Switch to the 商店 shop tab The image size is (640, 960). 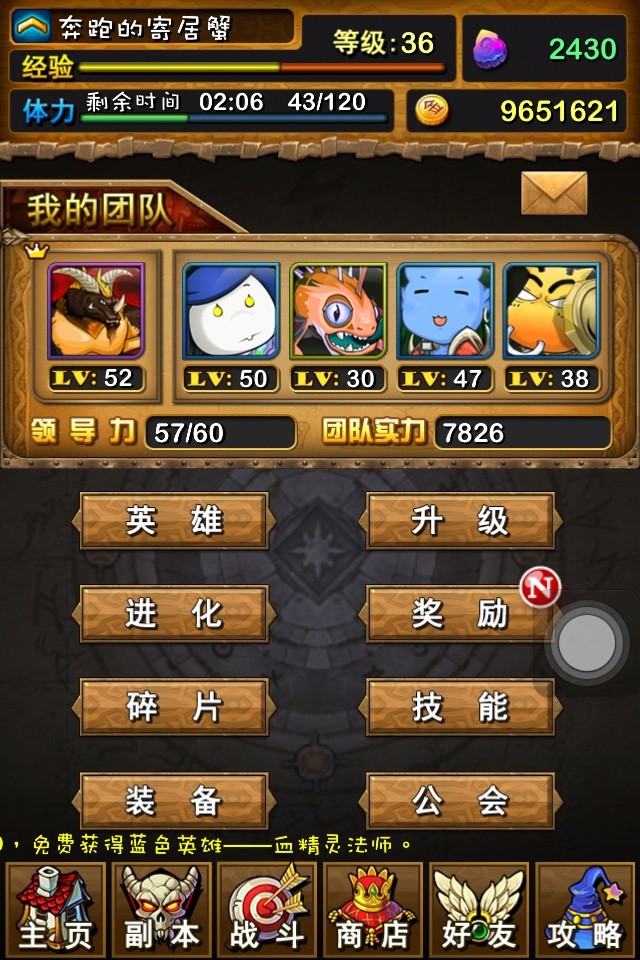pos(373,910)
